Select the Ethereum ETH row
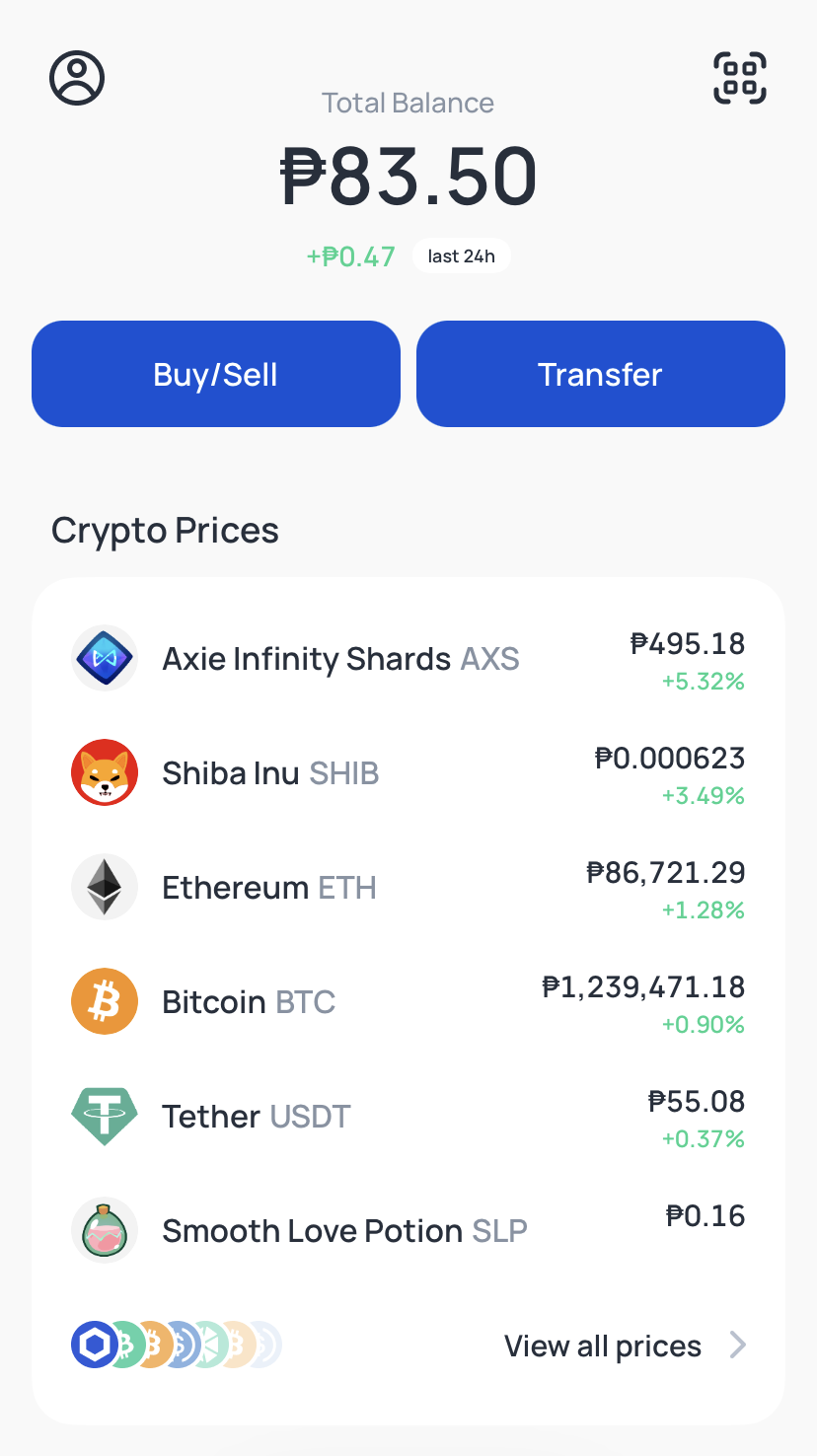The width and height of the screenshot is (817, 1456). pyautogui.click(x=408, y=888)
